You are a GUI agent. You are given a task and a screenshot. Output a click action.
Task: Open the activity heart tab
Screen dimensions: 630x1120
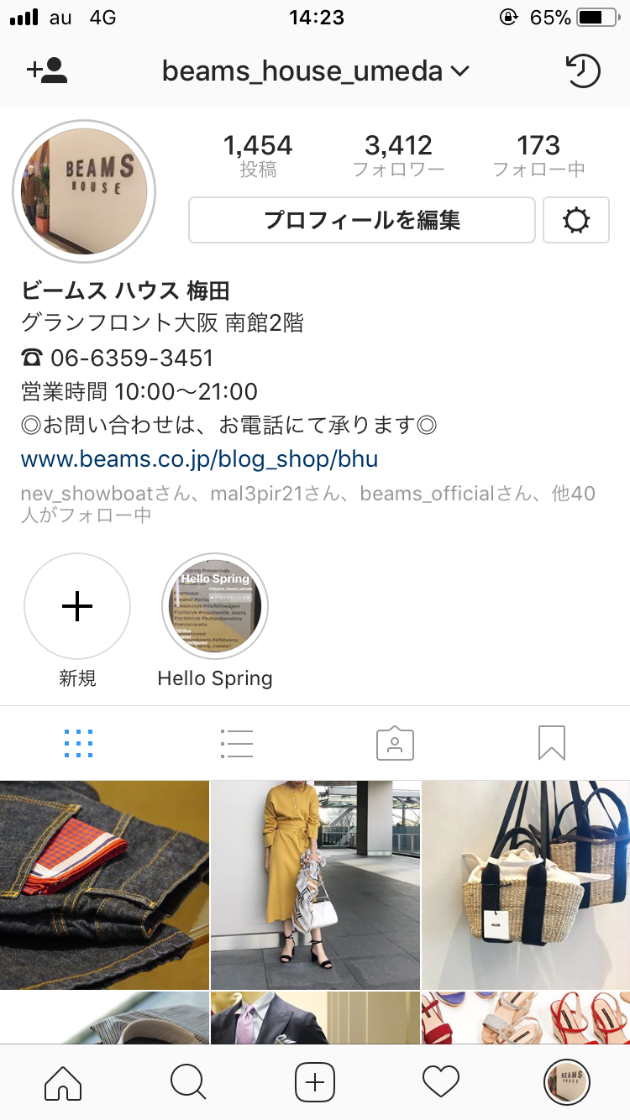441,1082
